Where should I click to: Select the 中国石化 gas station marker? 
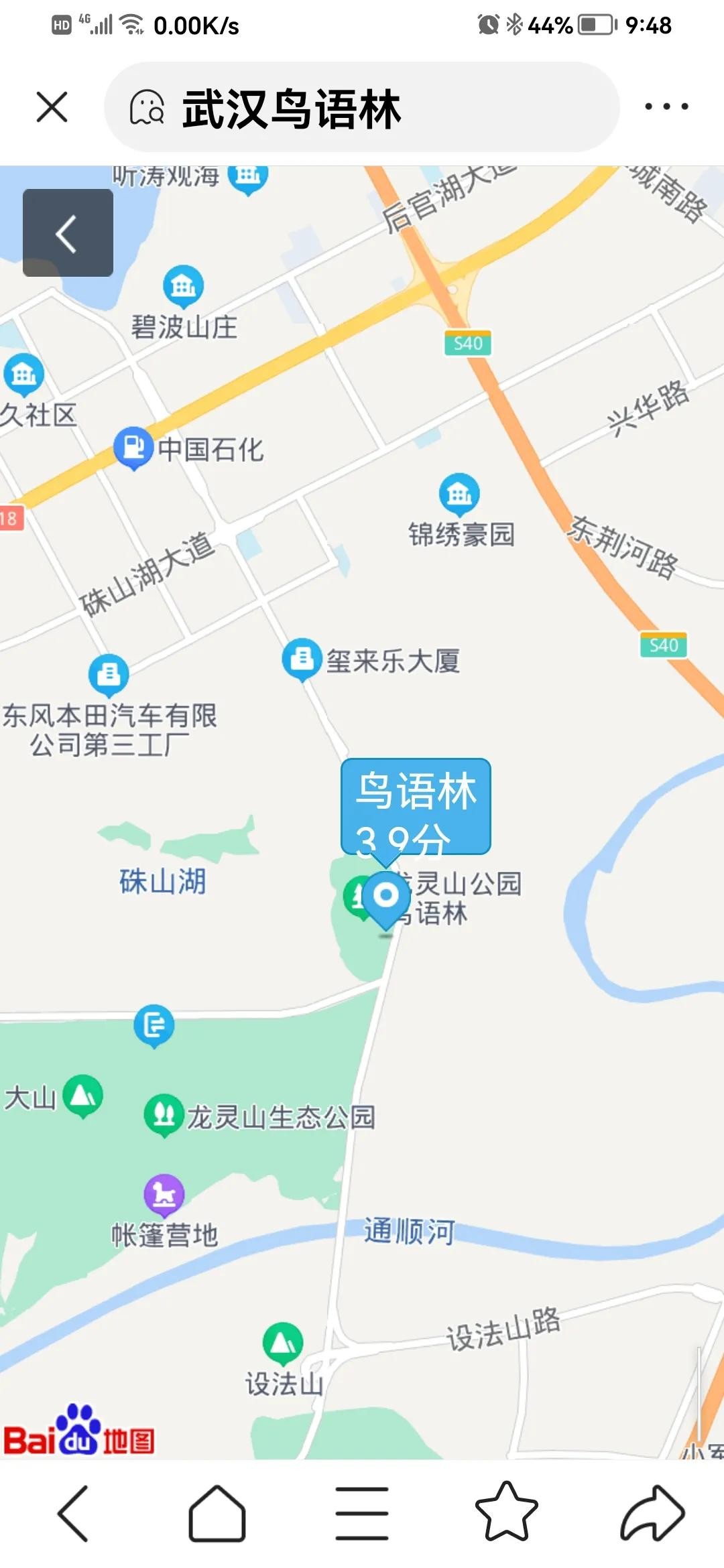pos(133,447)
